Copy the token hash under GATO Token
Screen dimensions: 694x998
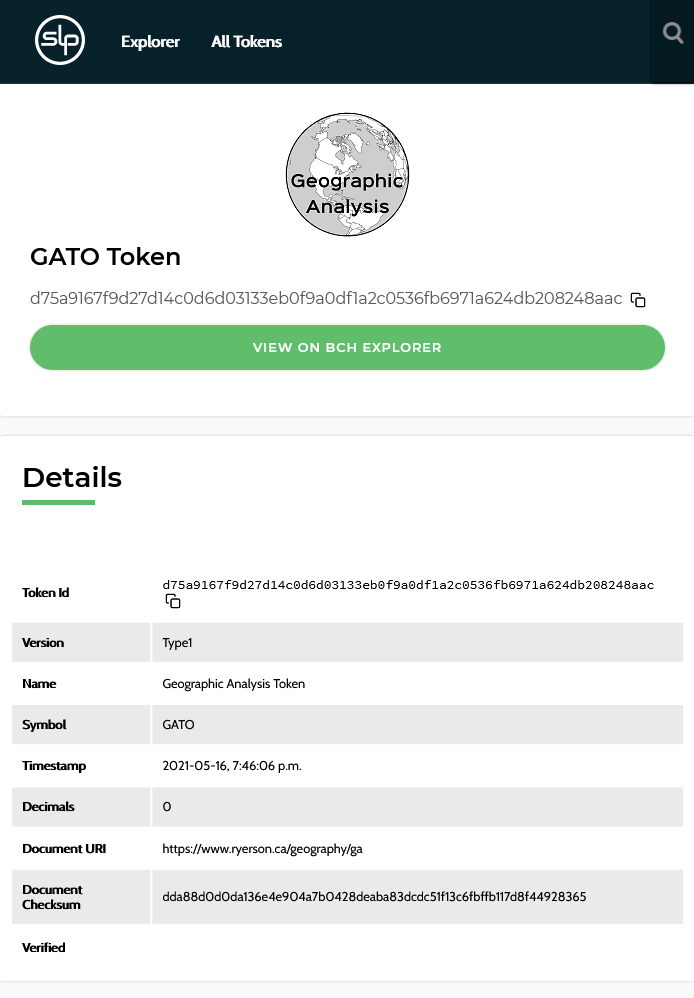pyautogui.click(x=638, y=300)
